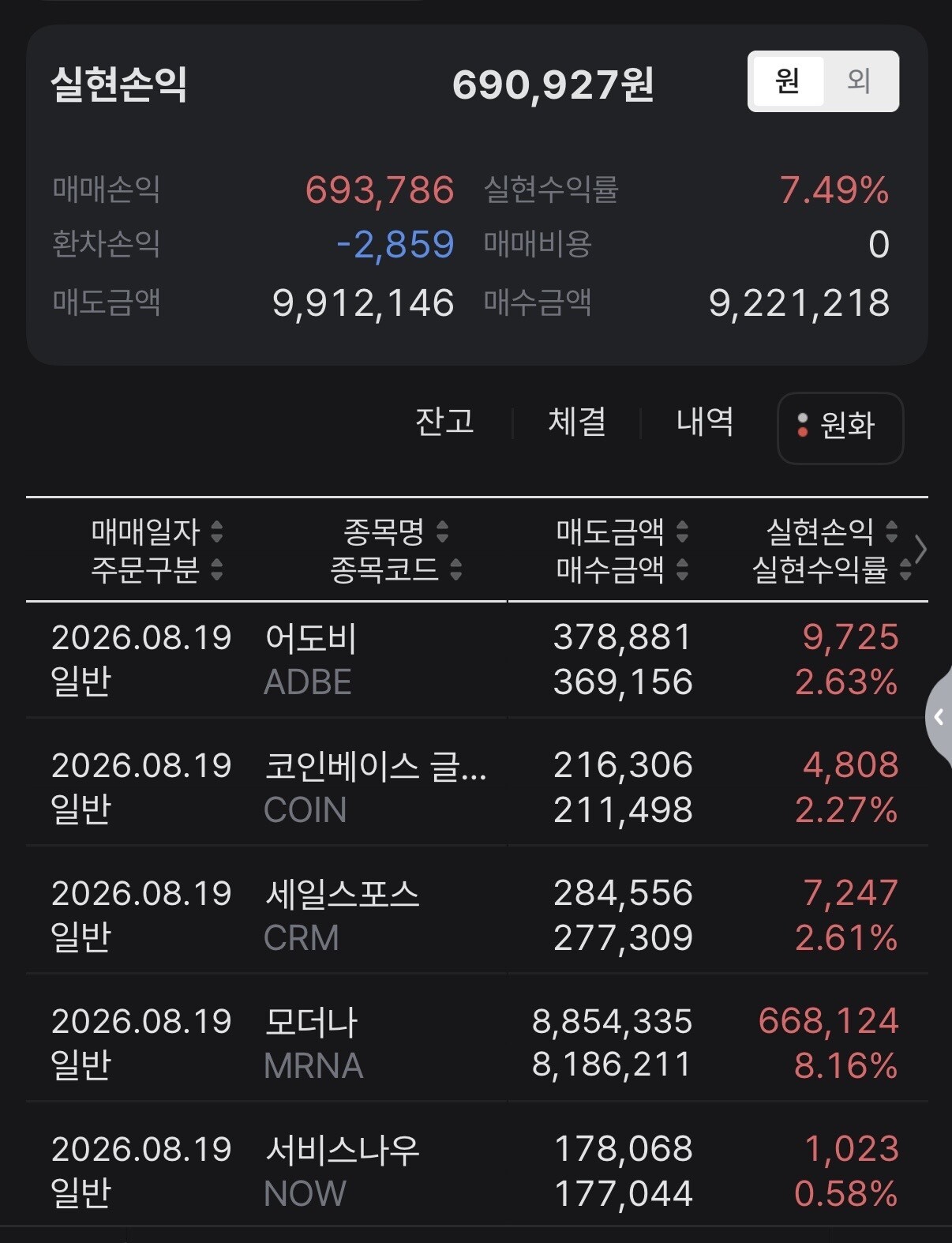Show more columns with right chevron
The image size is (952, 1243).
click(920, 549)
